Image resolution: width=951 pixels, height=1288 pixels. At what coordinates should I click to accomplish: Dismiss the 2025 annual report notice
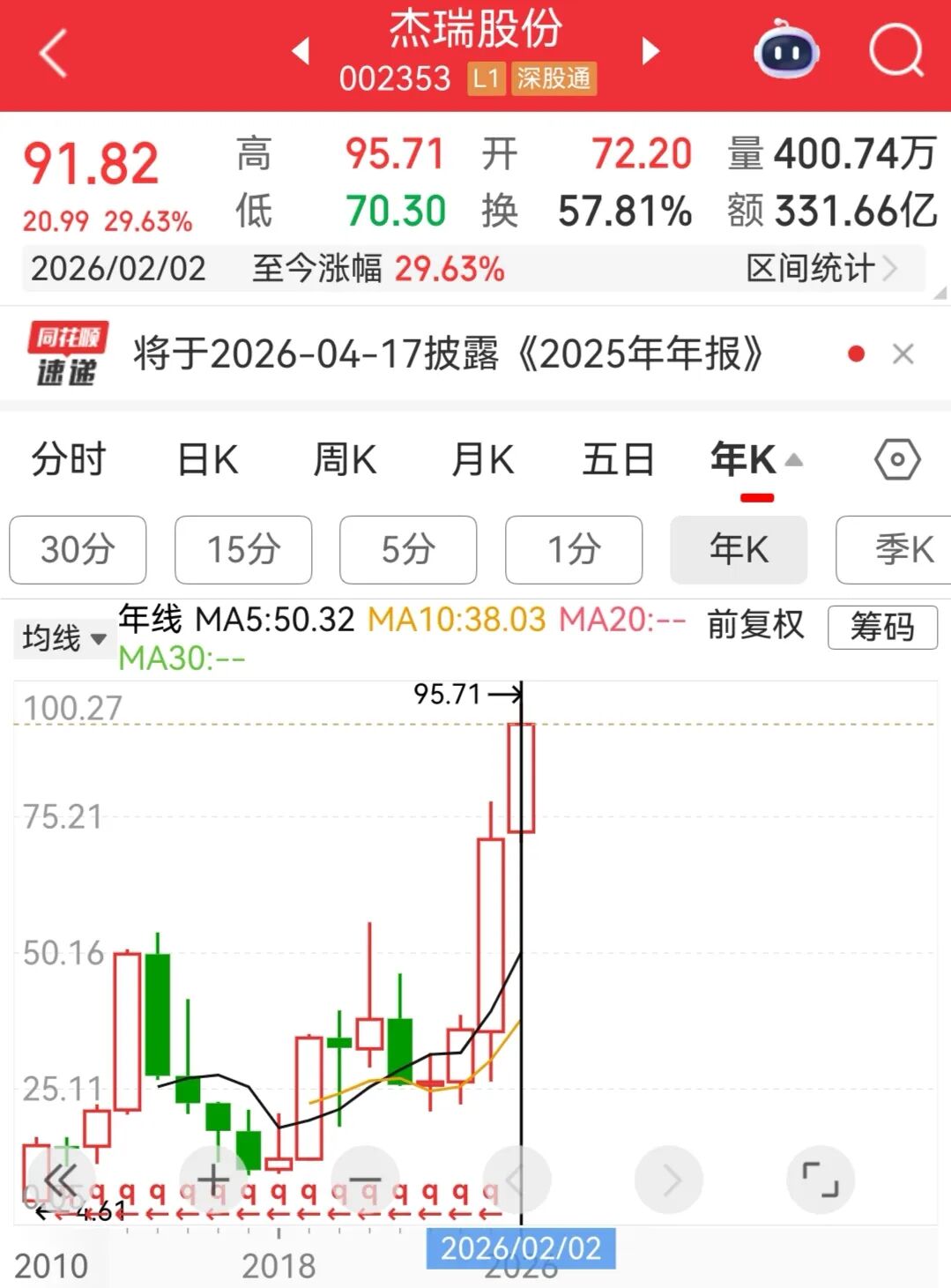[x=903, y=354]
